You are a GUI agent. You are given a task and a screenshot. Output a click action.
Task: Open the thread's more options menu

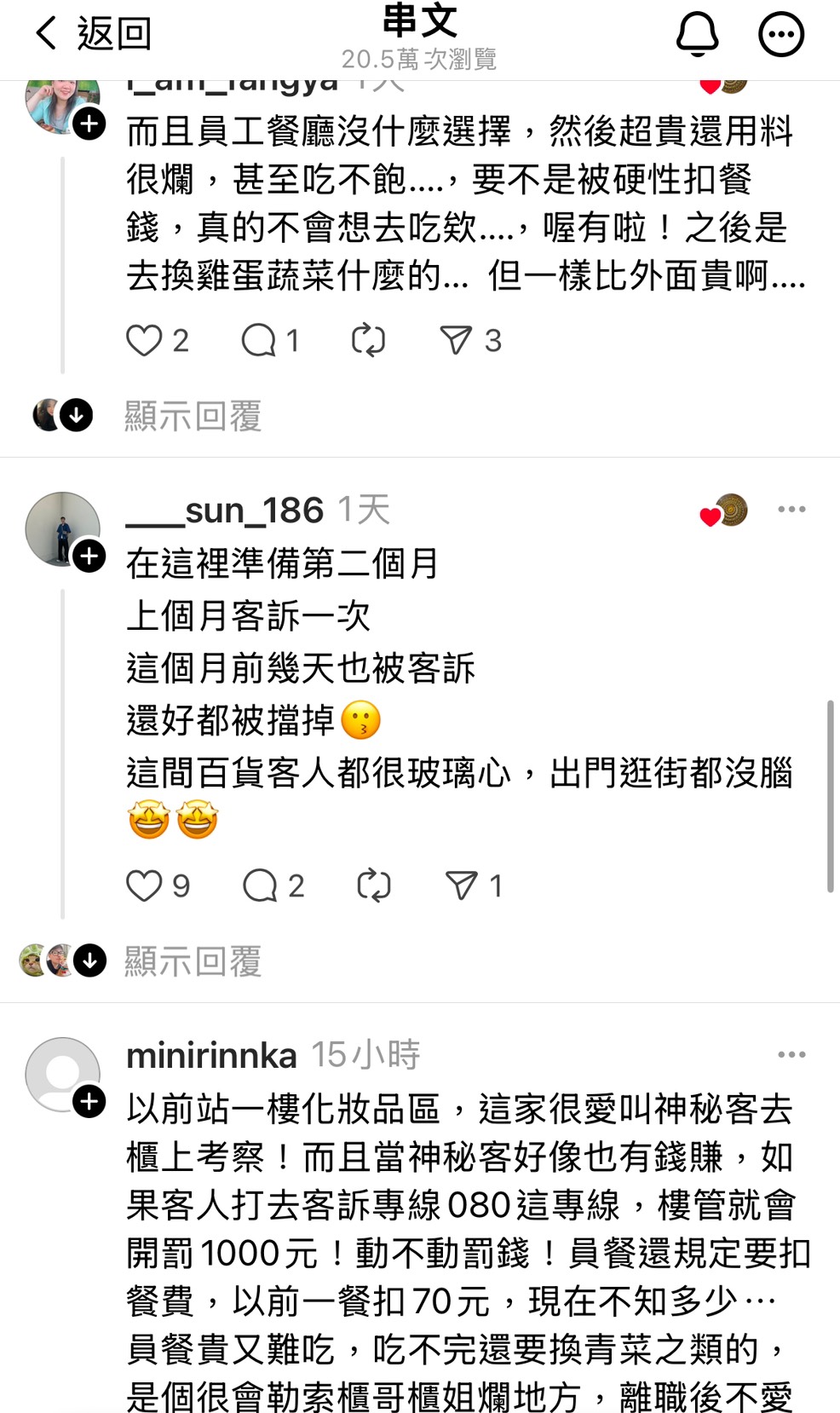pos(780,35)
